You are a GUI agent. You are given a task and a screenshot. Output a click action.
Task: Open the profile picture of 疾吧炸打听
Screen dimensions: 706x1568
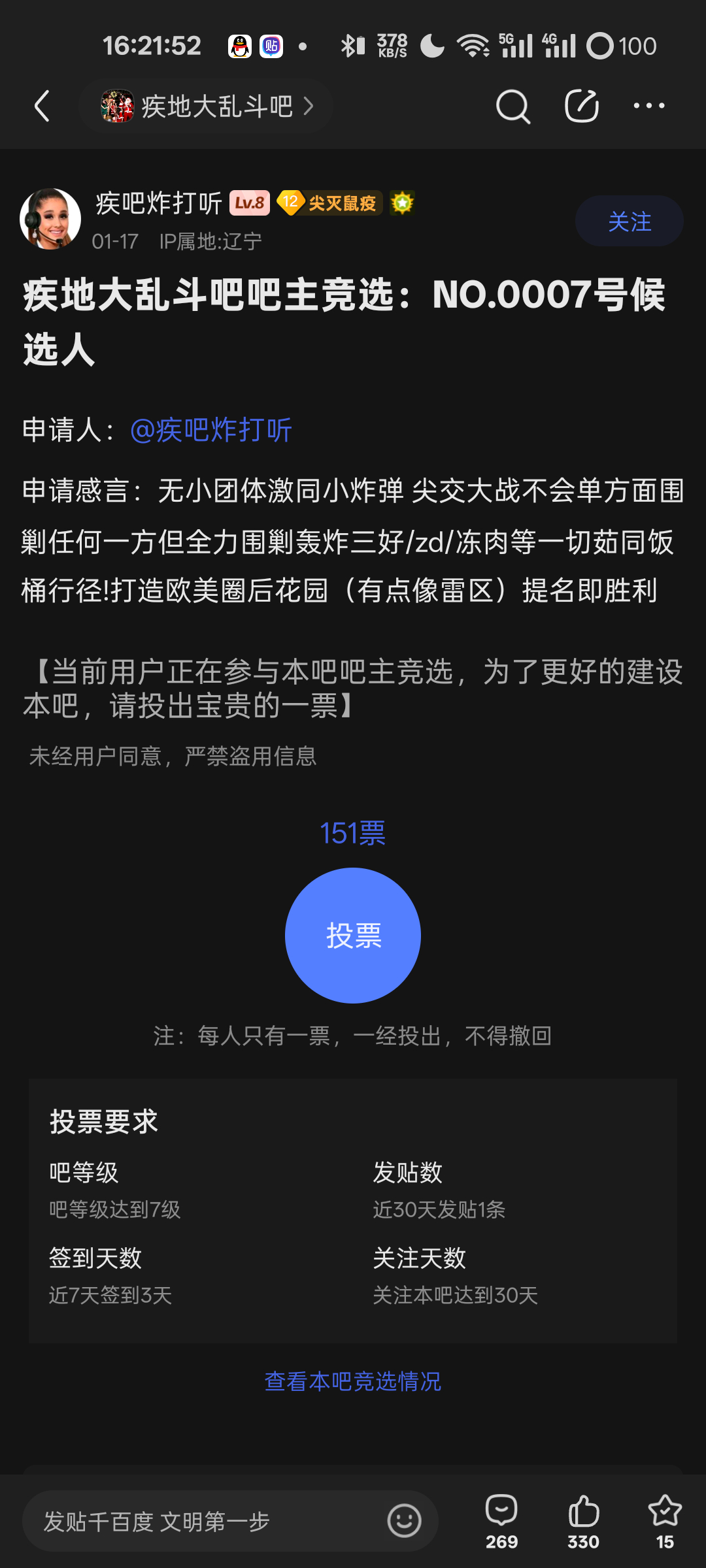point(50,220)
